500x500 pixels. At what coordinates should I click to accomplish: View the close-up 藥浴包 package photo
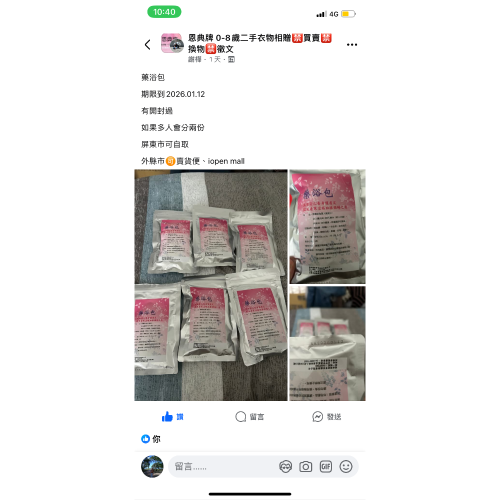(x=327, y=227)
